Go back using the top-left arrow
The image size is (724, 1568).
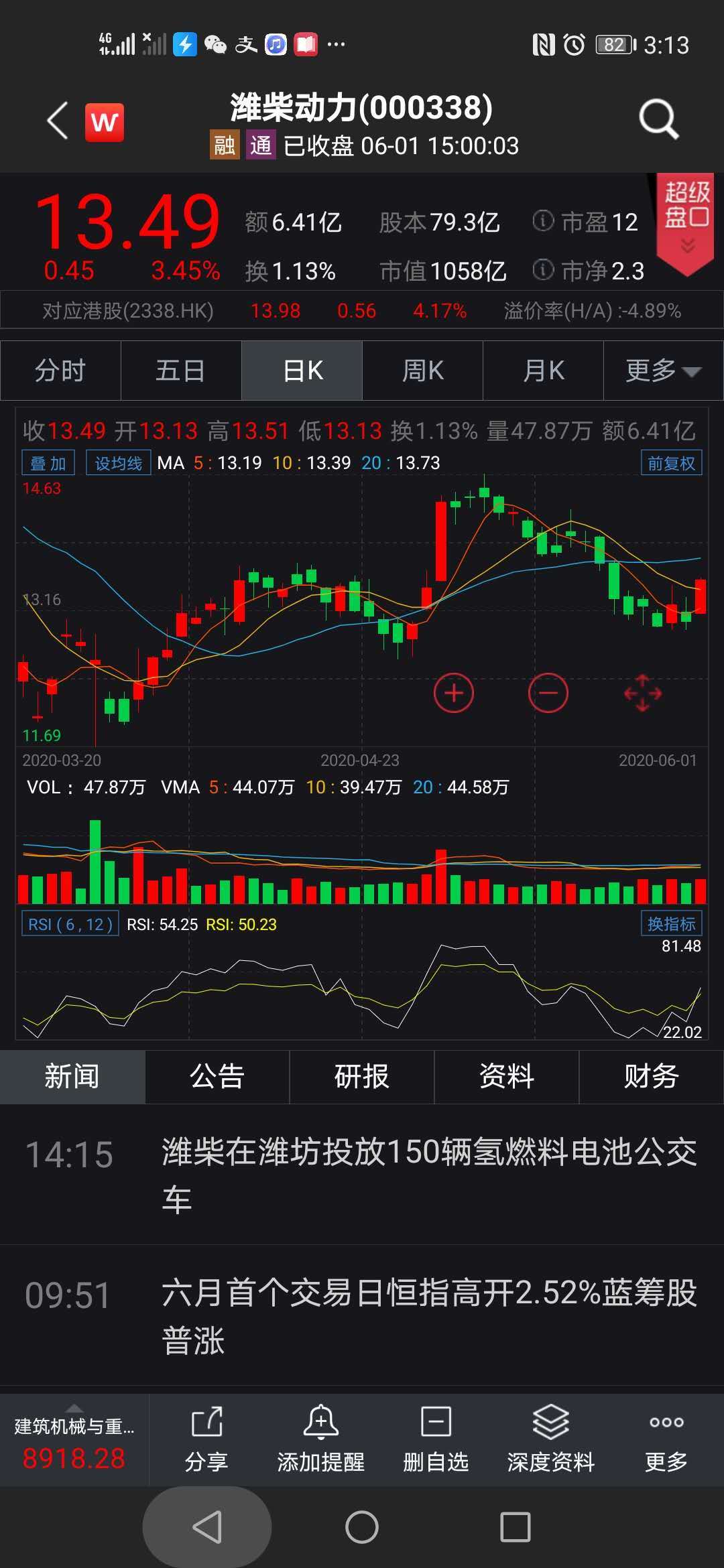tap(58, 121)
